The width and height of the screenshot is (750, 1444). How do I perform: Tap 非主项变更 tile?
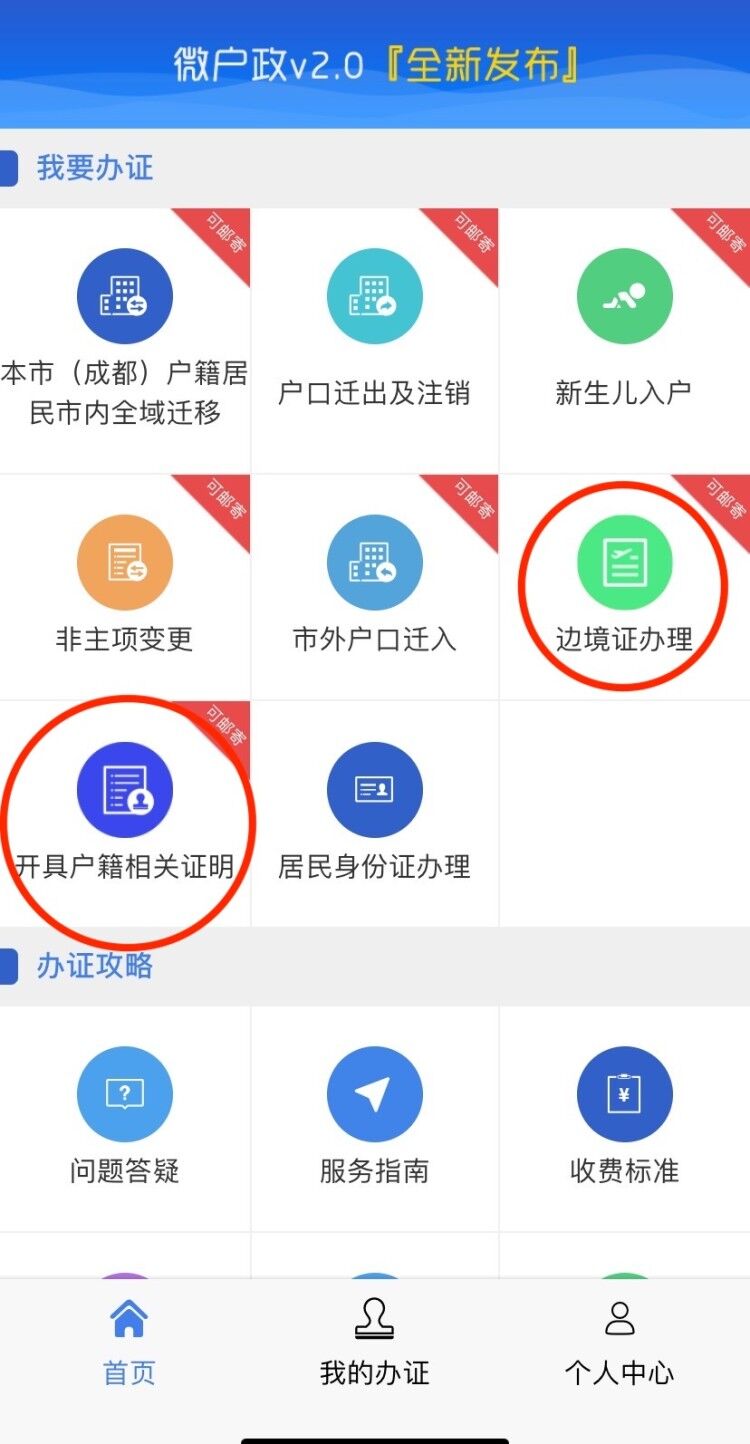(125, 587)
